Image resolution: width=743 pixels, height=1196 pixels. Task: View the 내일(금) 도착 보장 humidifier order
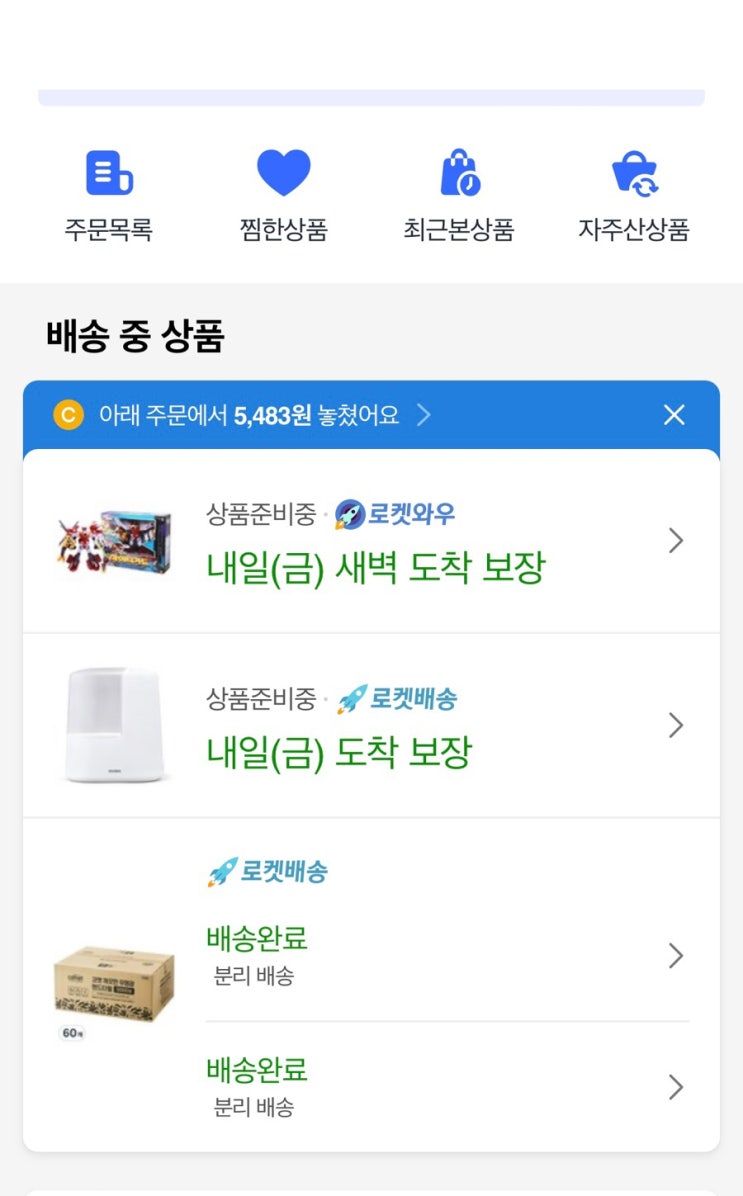371,726
